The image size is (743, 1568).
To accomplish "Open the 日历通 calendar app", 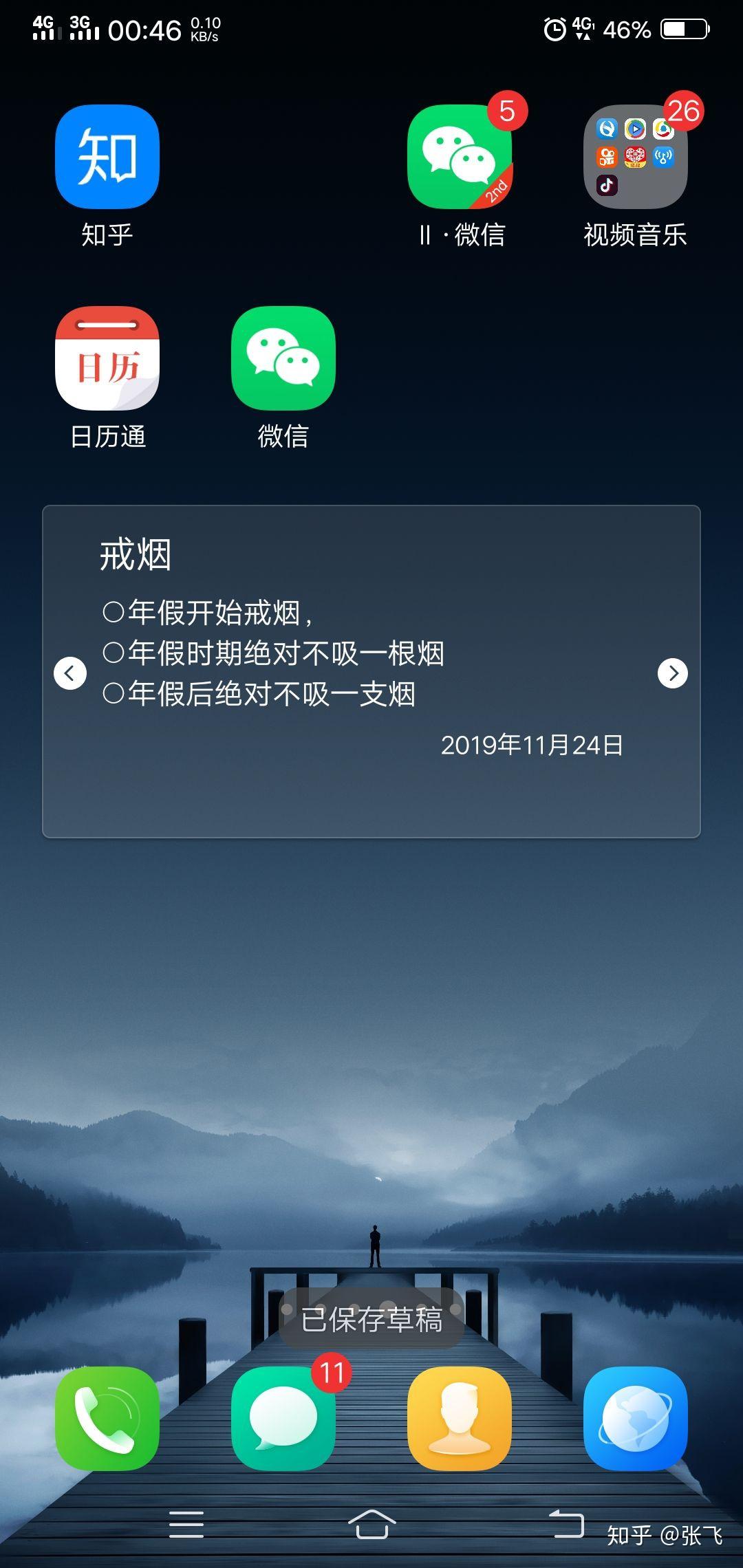I will 107,358.
